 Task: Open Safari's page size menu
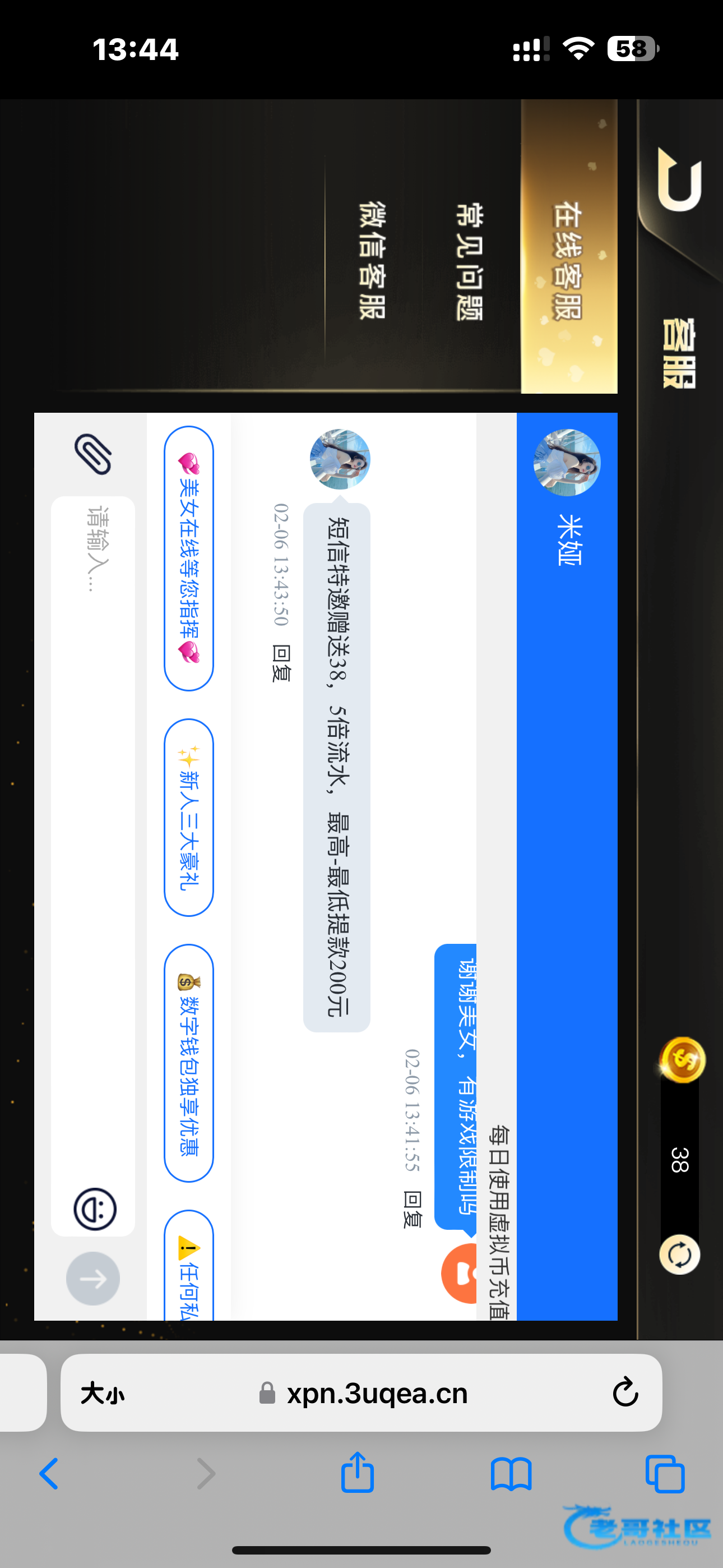(103, 1392)
